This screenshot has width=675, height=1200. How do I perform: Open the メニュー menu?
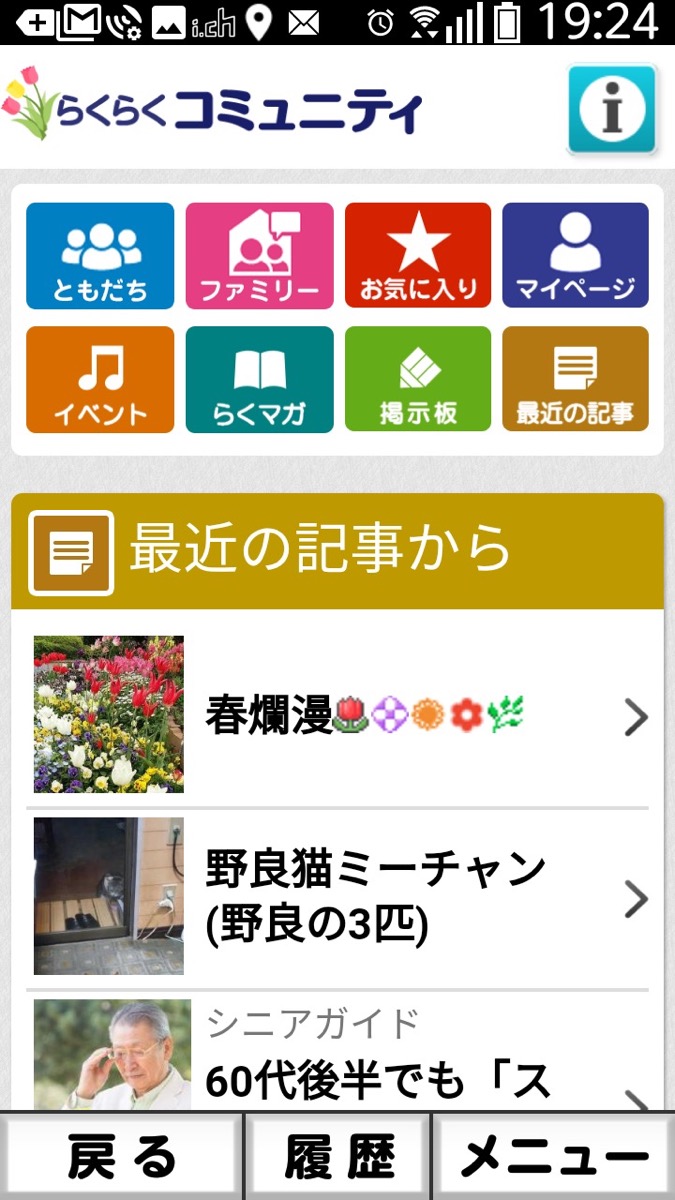tap(554, 1157)
